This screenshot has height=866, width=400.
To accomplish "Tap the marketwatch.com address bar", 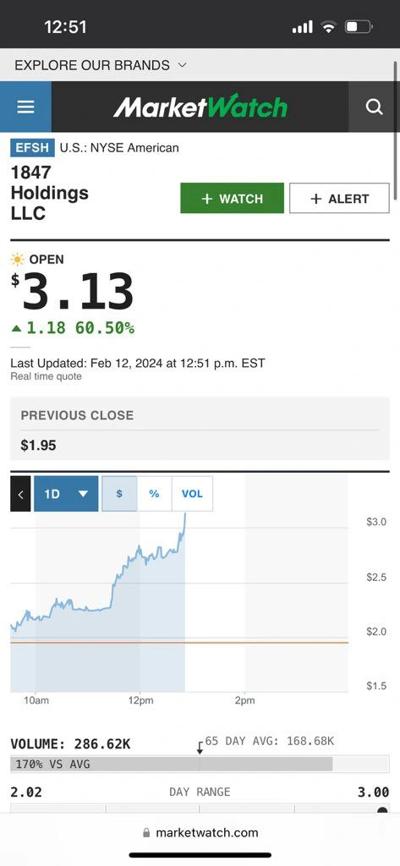I will coord(200,832).
